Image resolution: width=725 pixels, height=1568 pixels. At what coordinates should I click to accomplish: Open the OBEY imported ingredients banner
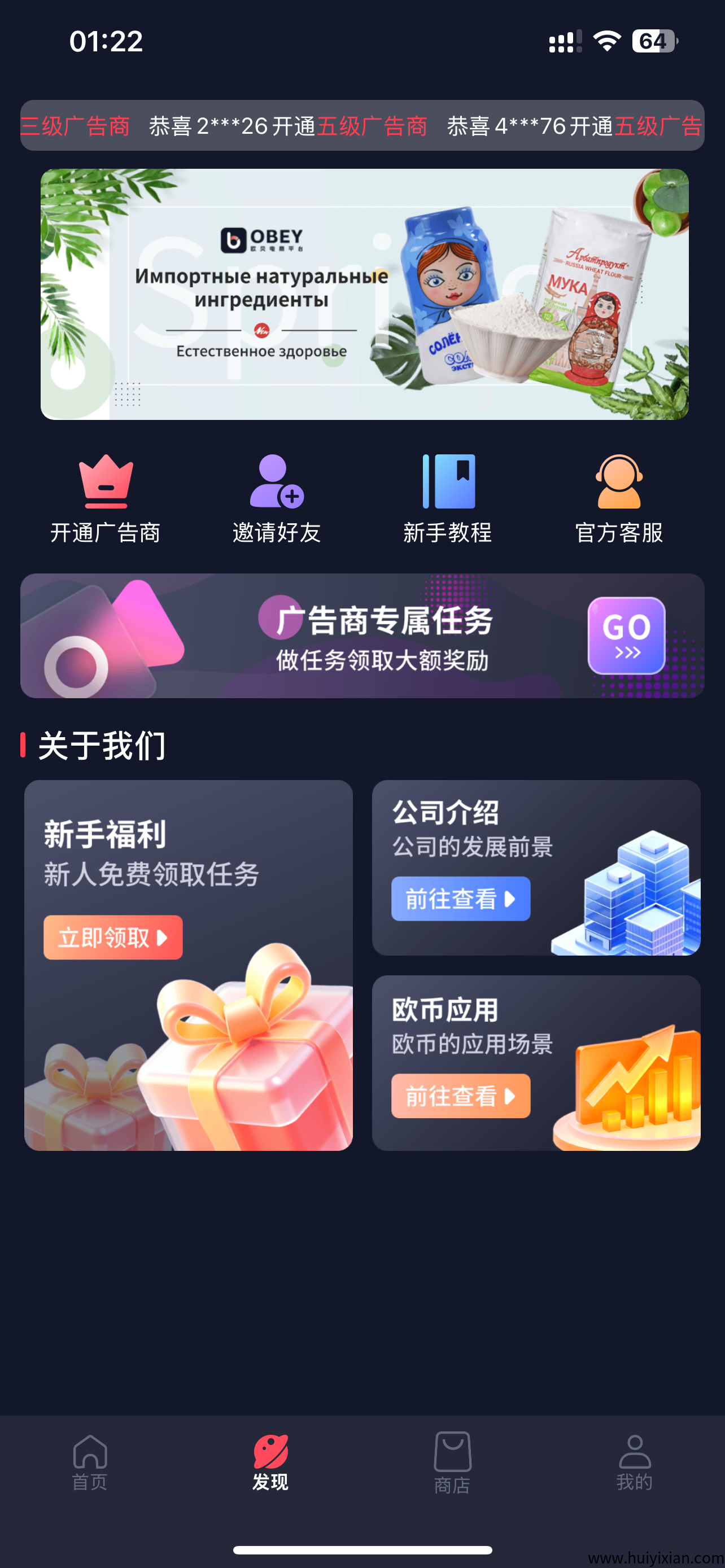point(364,294)
